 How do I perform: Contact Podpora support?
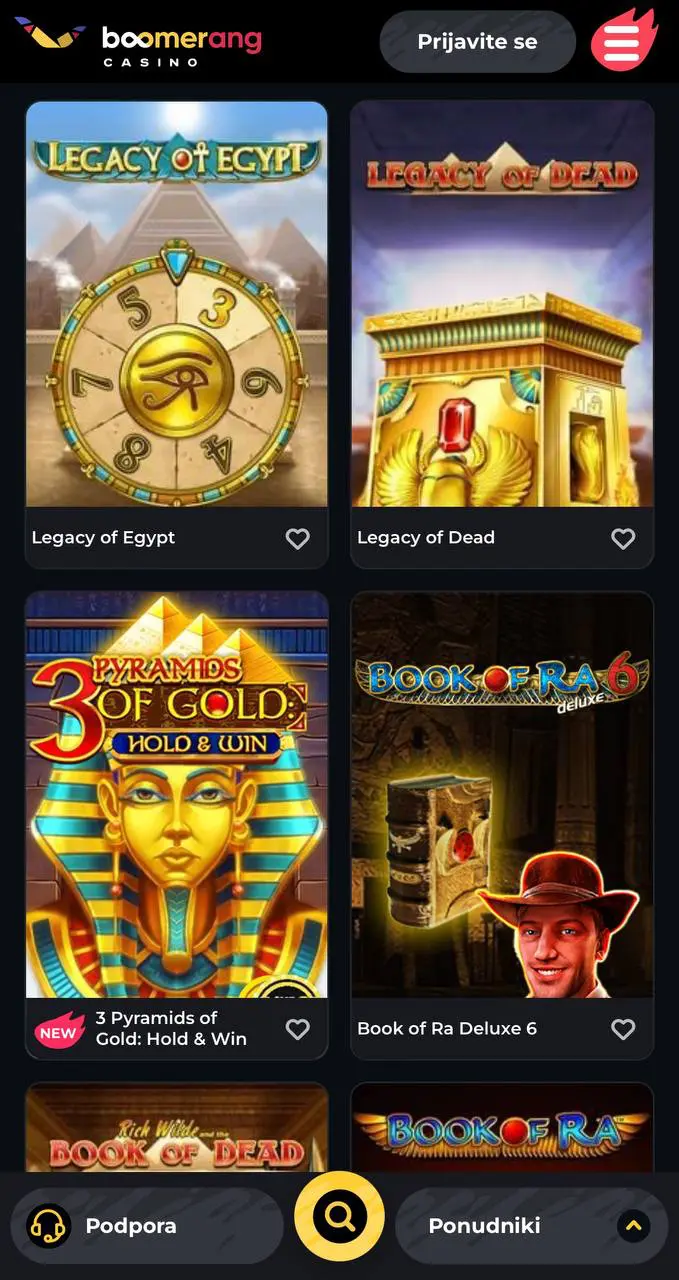[130, 1226]
